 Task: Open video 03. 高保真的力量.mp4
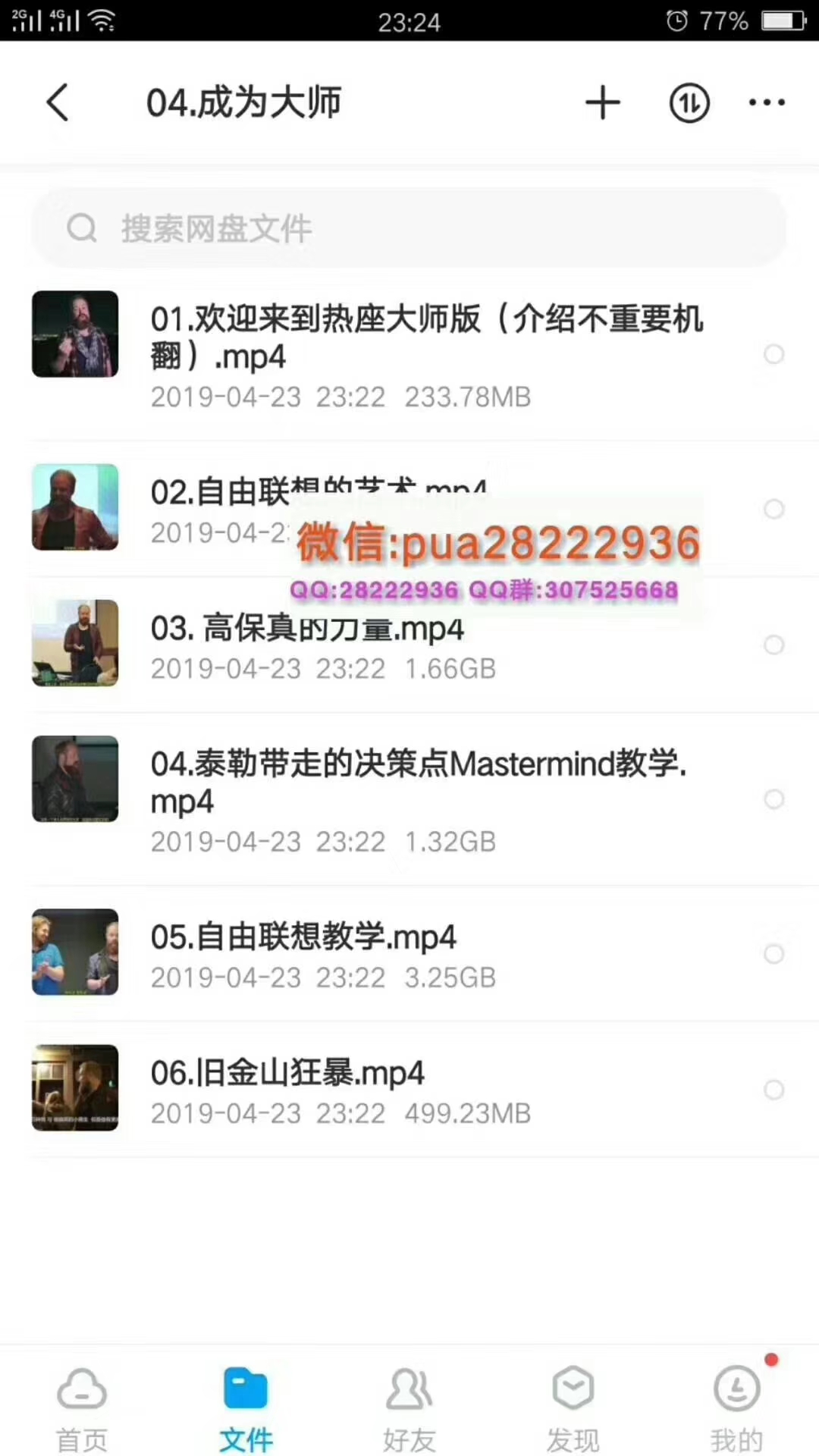click(x=409, y=645)
